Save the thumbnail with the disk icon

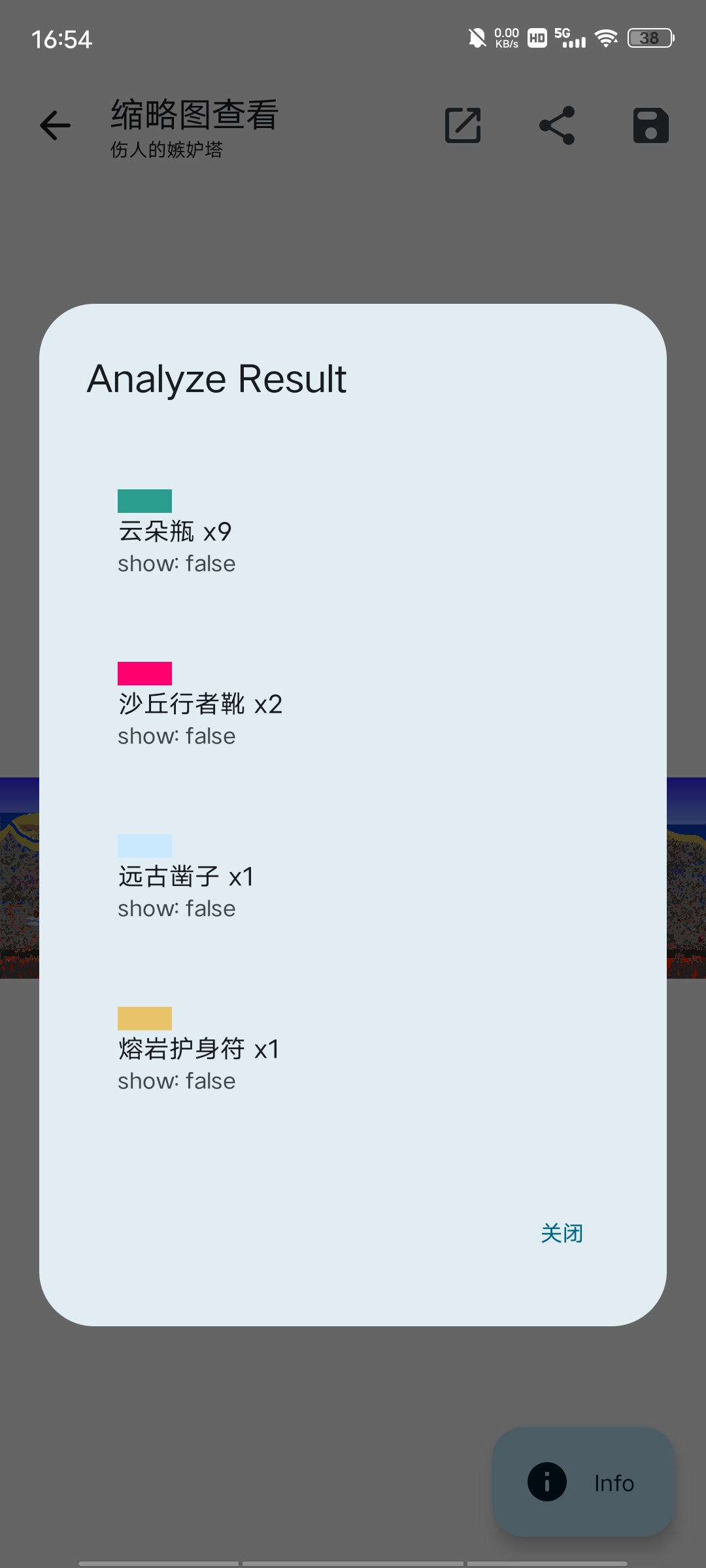click(x=651, y=125)
